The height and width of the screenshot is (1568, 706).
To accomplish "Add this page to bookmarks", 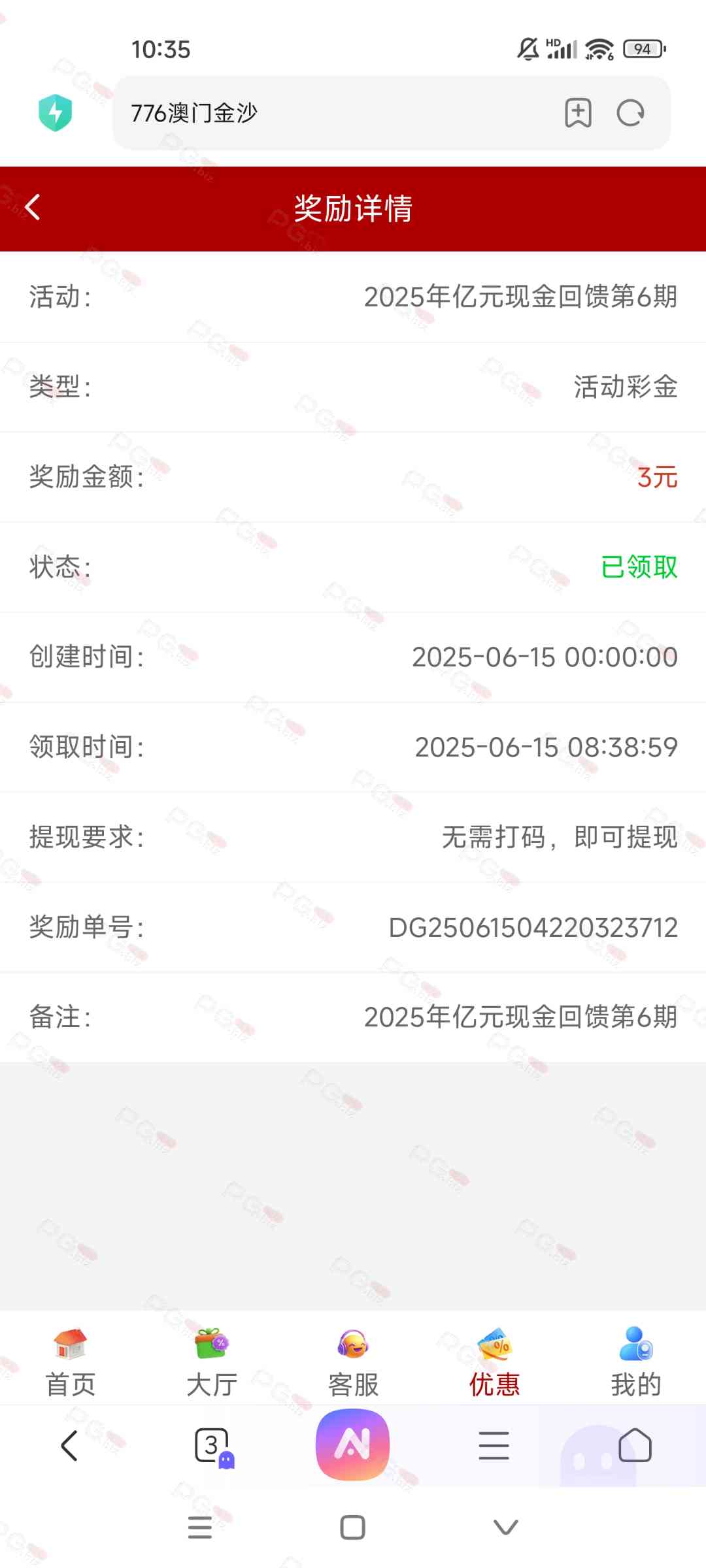I will (578, 113).
